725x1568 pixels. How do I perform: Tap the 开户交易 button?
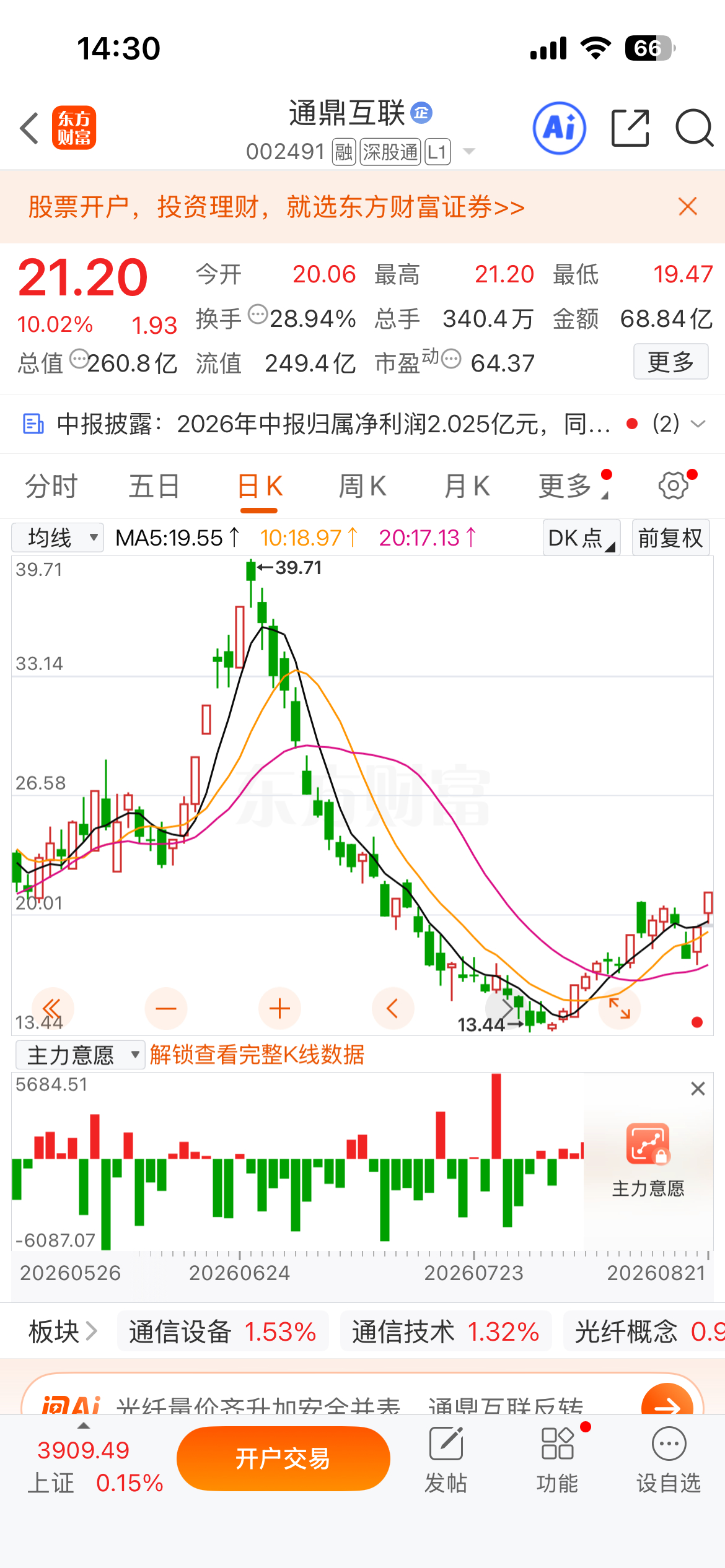283,1458
